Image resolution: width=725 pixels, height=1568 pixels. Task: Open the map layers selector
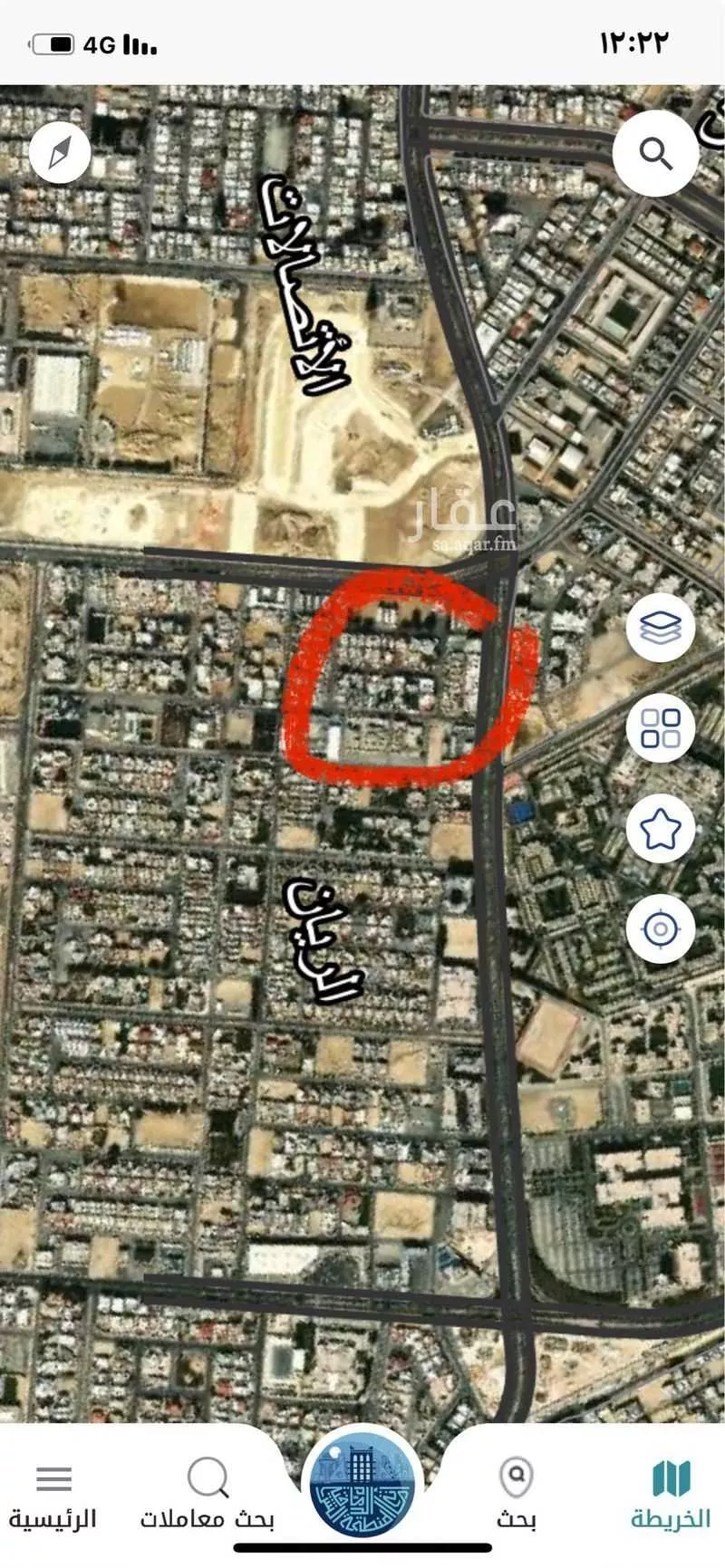[661, 626]
